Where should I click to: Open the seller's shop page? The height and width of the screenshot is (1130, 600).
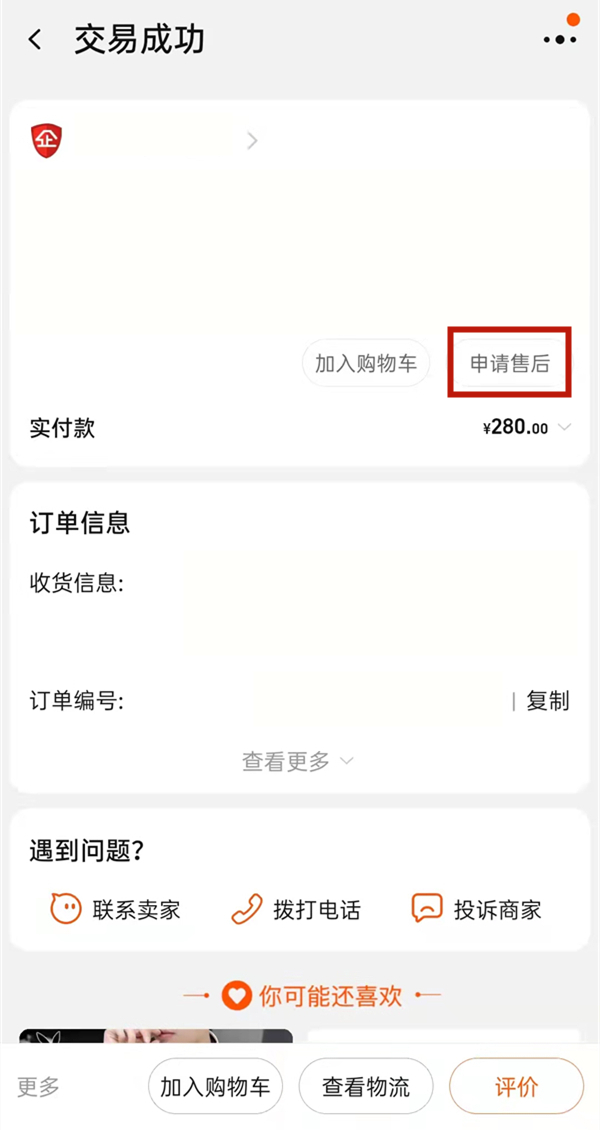pos(150,141)
